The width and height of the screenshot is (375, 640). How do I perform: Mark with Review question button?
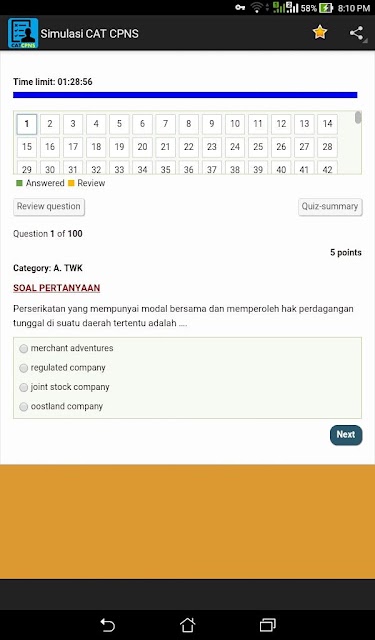pos(49,207)
